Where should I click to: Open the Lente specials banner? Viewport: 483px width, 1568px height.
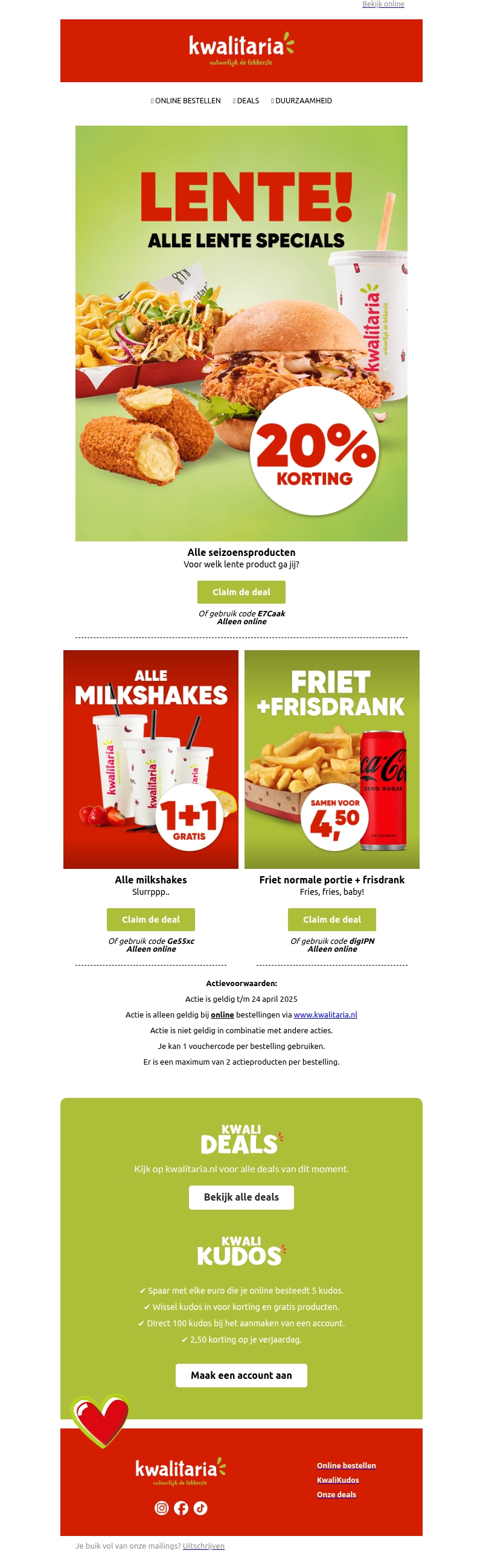coord(241,333)
